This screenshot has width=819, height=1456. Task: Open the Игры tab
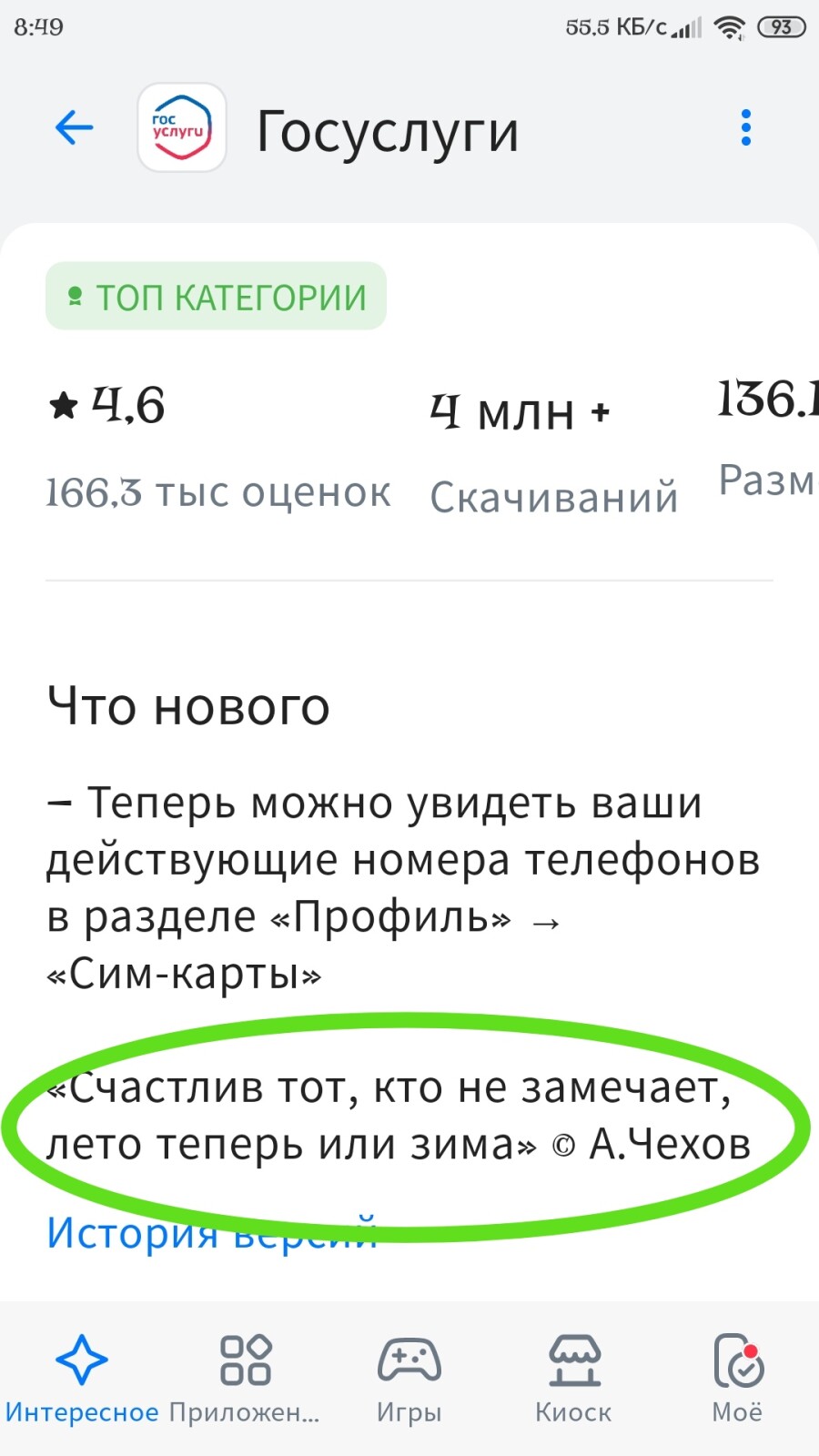409,1379
